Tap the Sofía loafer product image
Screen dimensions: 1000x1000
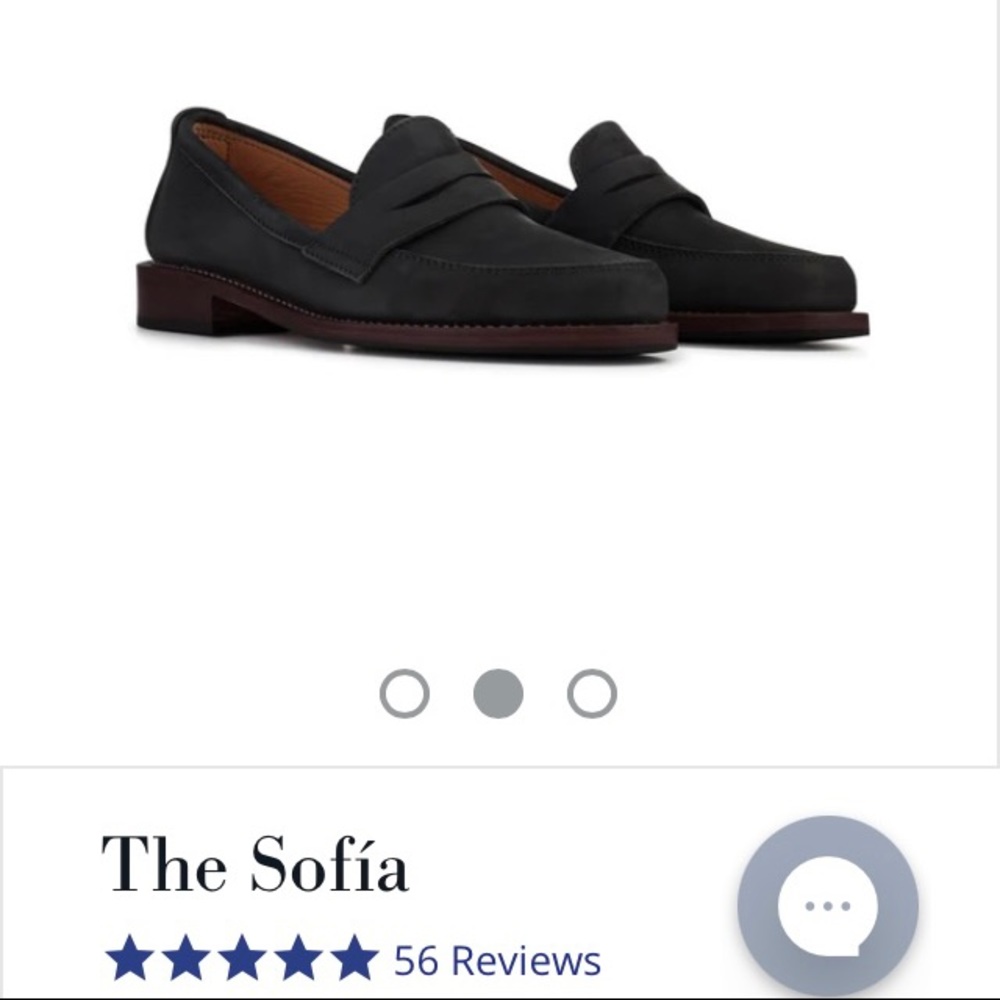500,235
